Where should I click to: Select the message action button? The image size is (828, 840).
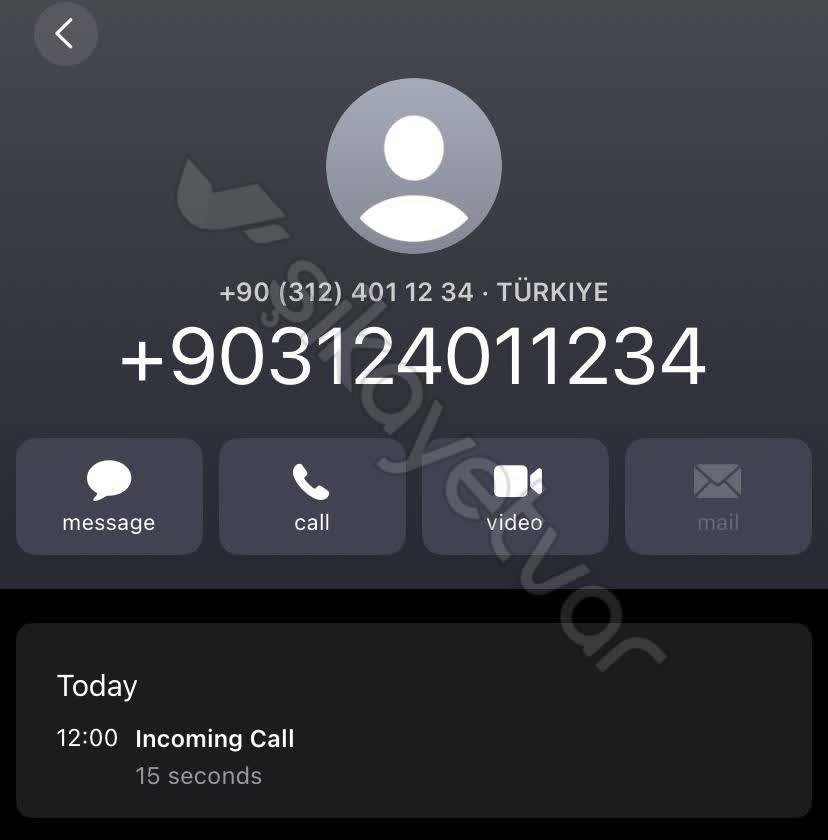pos(109,496)
